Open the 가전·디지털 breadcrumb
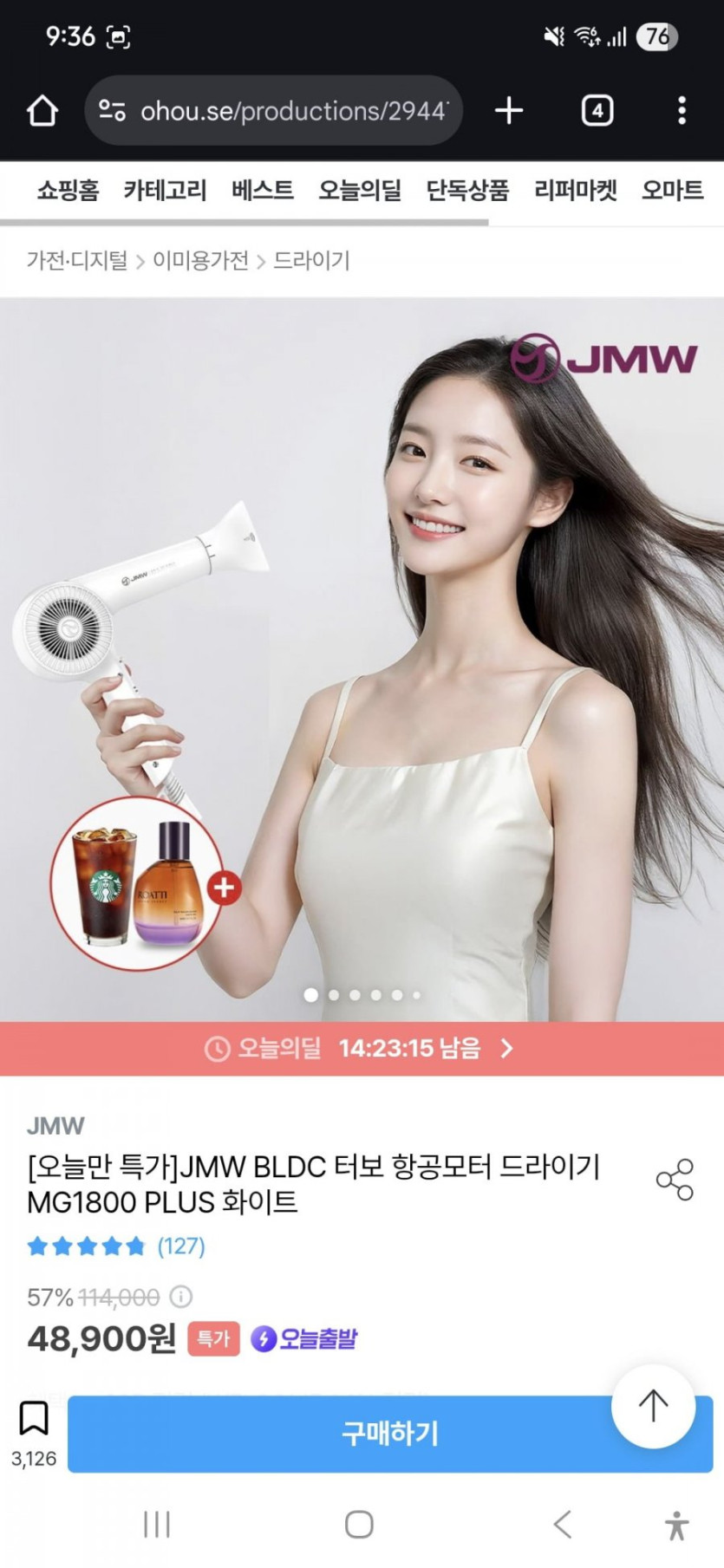This screenshot has width=724, height=1568. click(77, 261)
